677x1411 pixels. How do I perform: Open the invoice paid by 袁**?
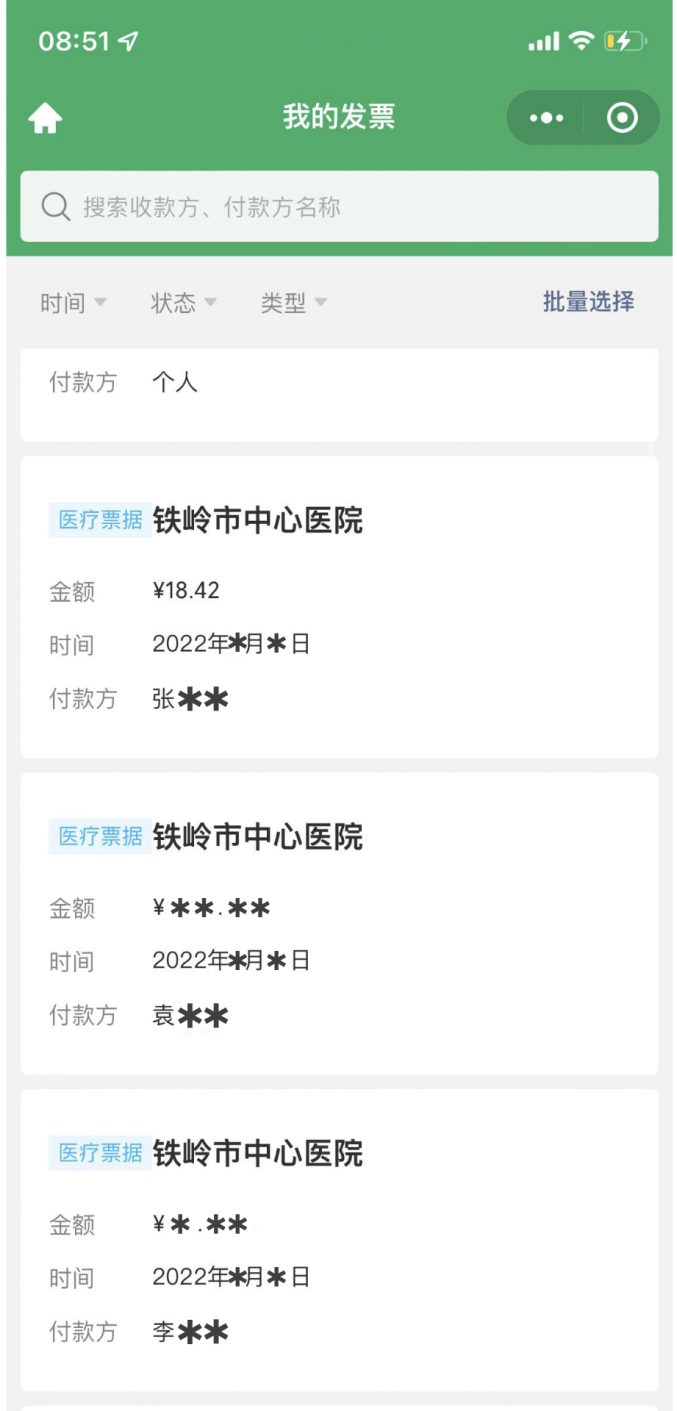339,923
